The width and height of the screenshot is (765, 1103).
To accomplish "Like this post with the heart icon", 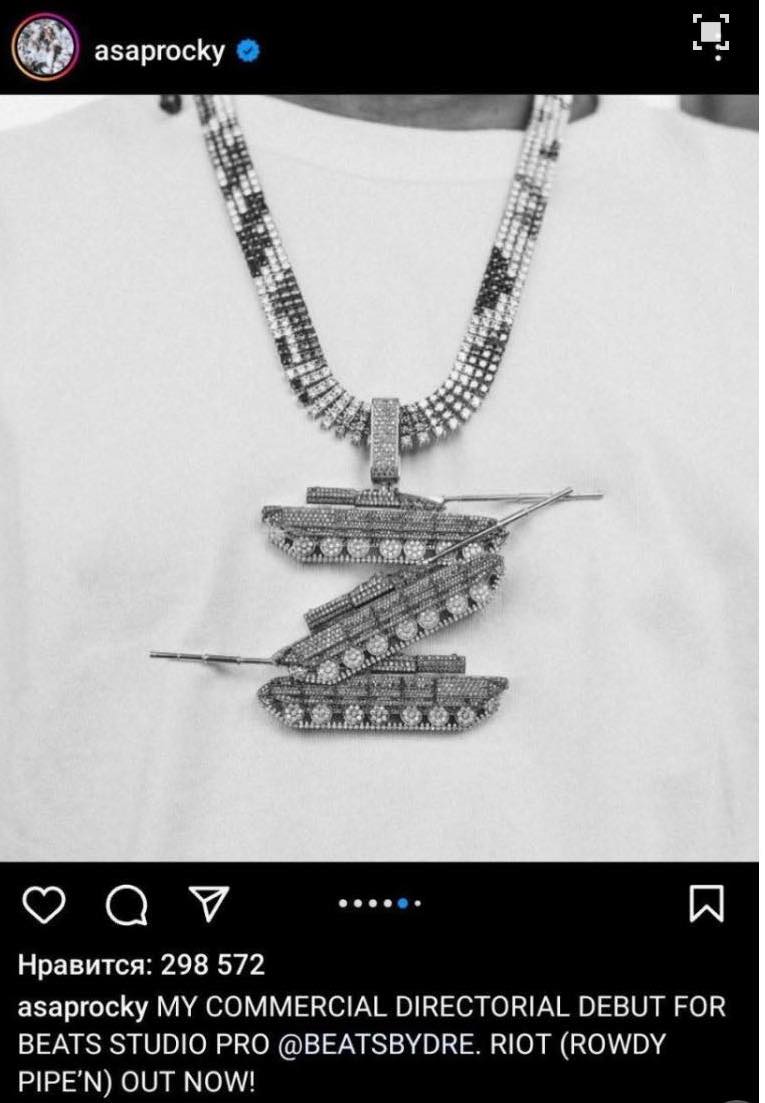I will coord(42,905).
